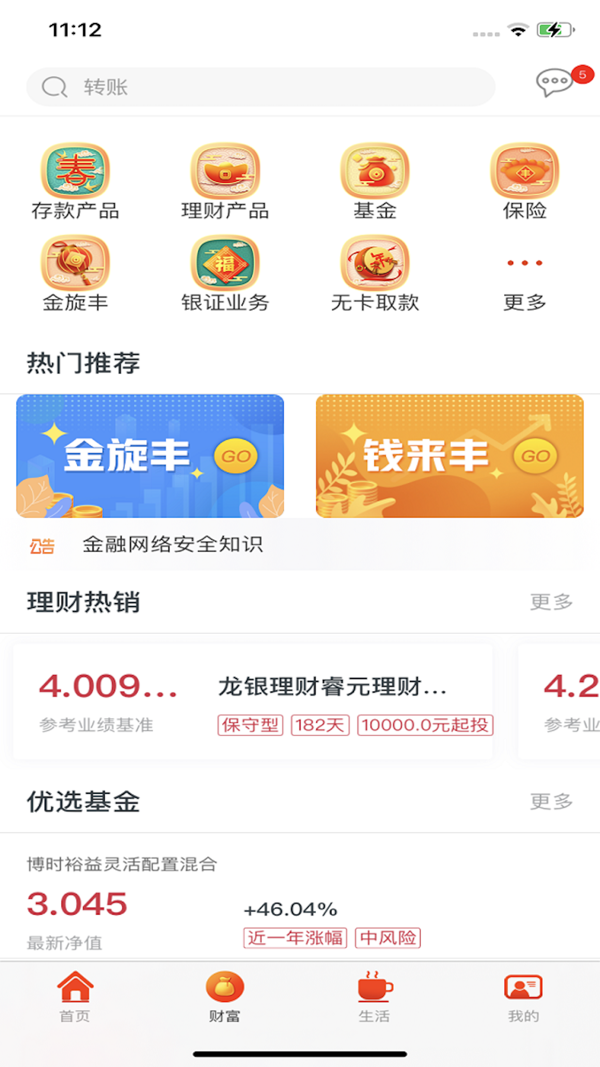Tap the 转账 search field
The height and width of the screenshot is (1067, 600).
pos(261,87)
